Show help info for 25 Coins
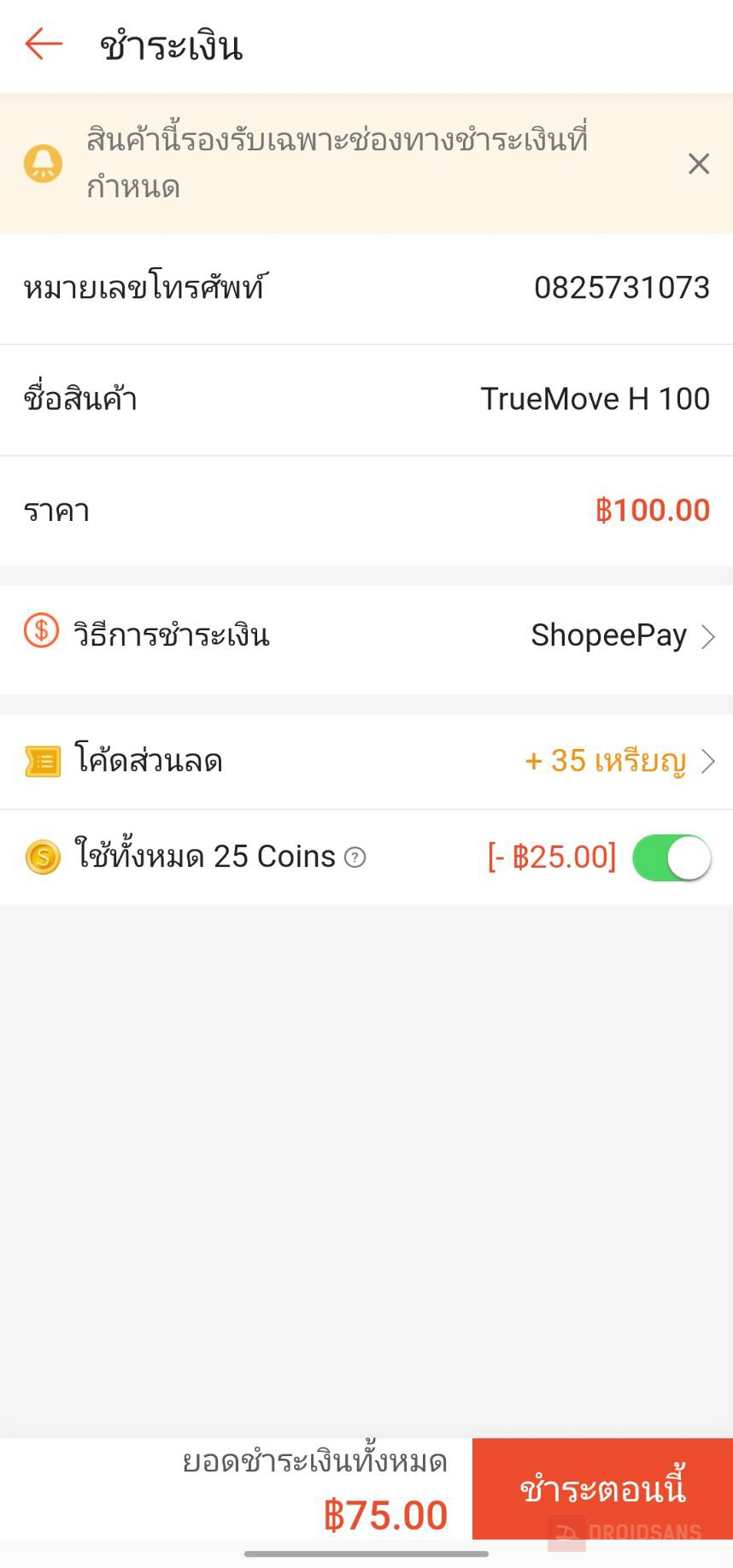Viewport: 733px width, 1568px height. (355, 857)
